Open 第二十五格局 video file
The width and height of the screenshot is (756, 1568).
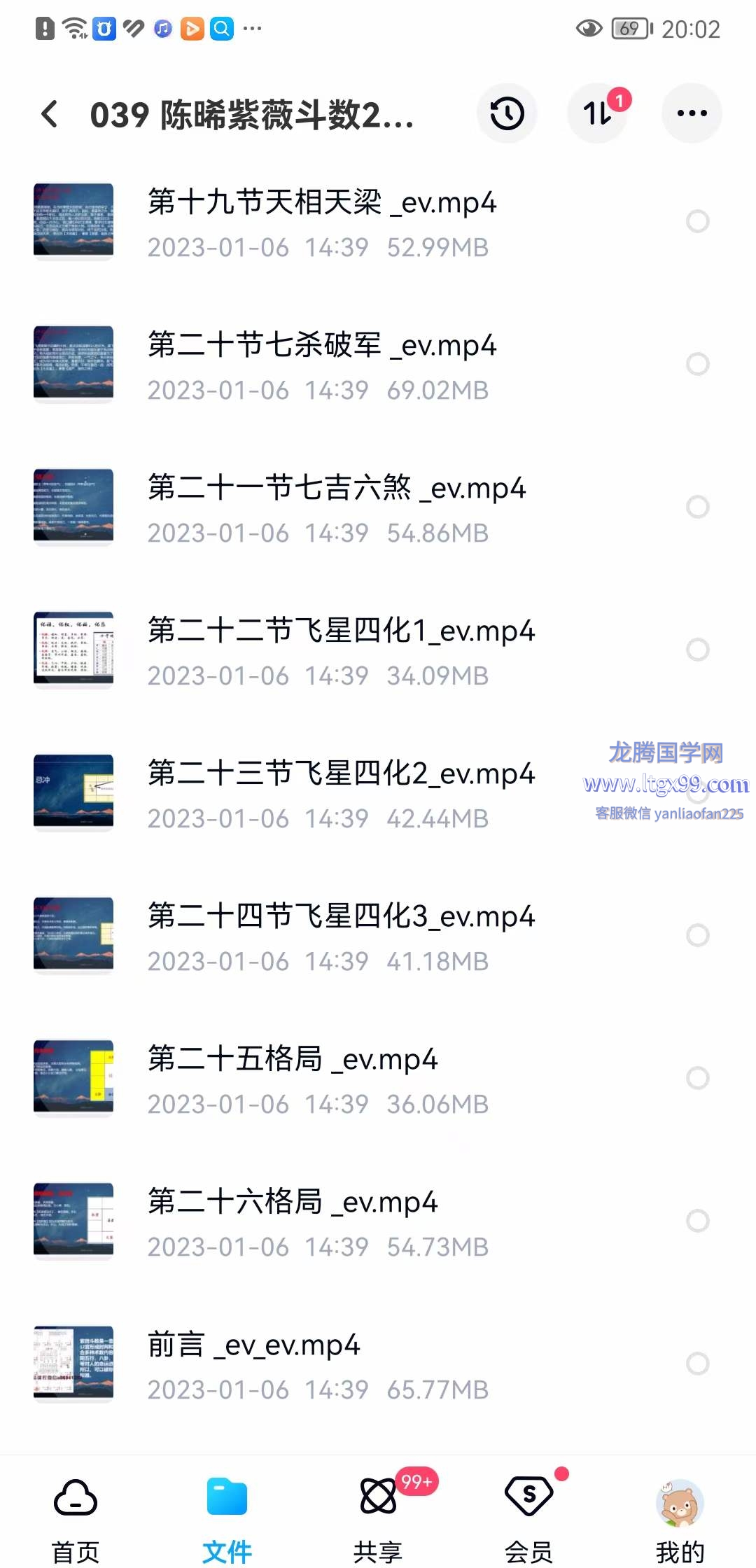tap(293, 1060)
